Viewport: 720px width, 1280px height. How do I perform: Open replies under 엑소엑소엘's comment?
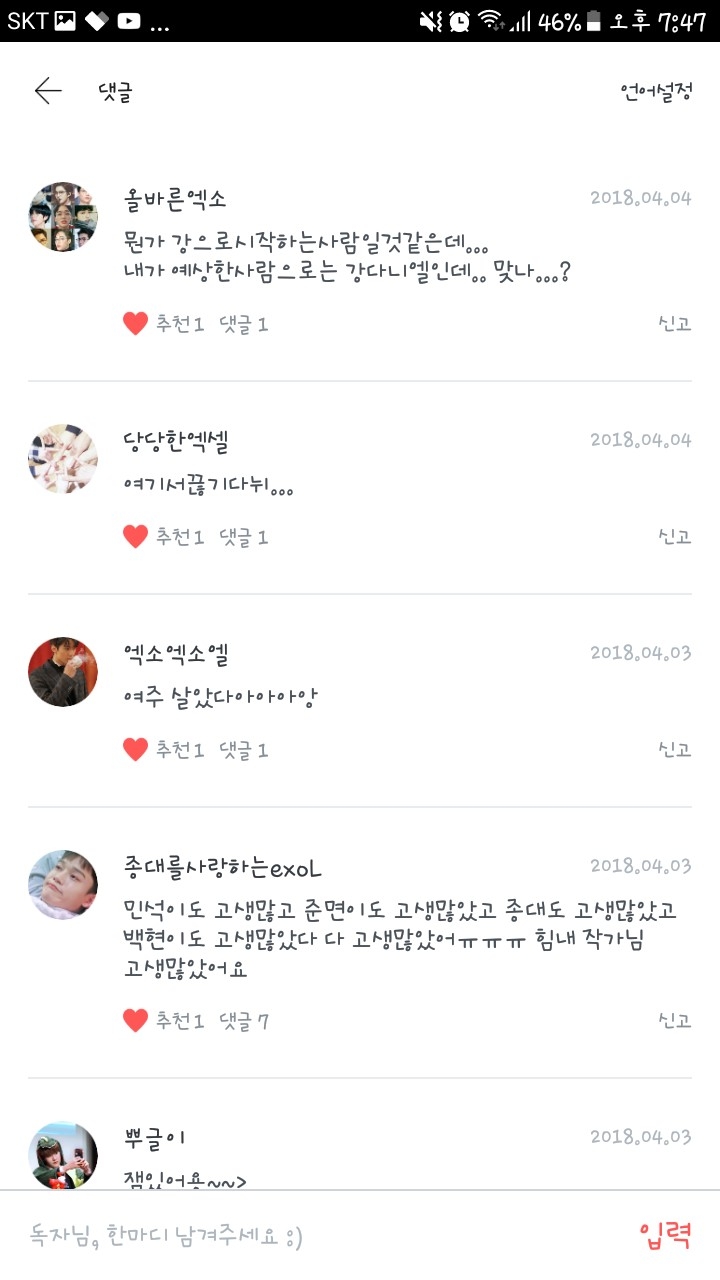pos(243,750)
